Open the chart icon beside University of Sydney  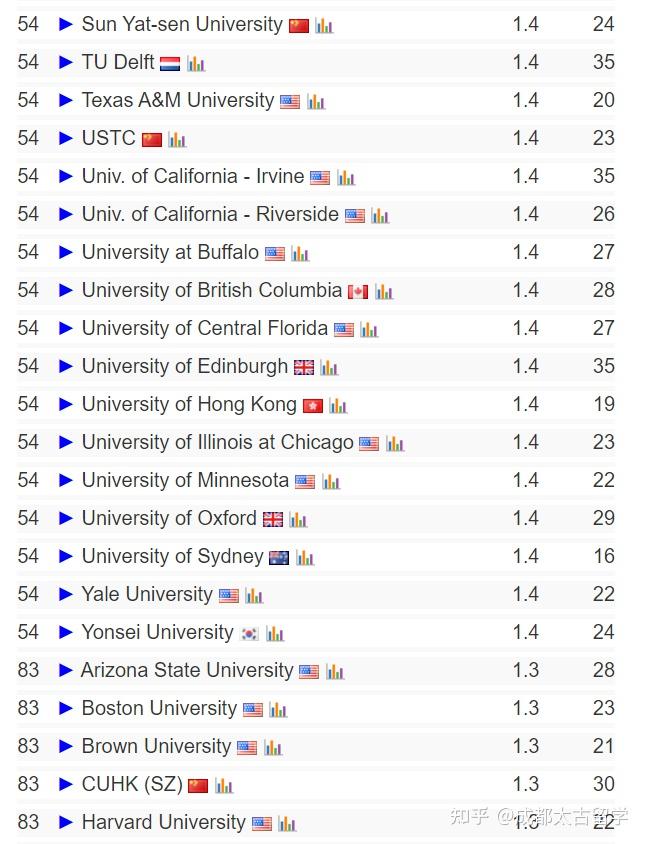[305, 558]
